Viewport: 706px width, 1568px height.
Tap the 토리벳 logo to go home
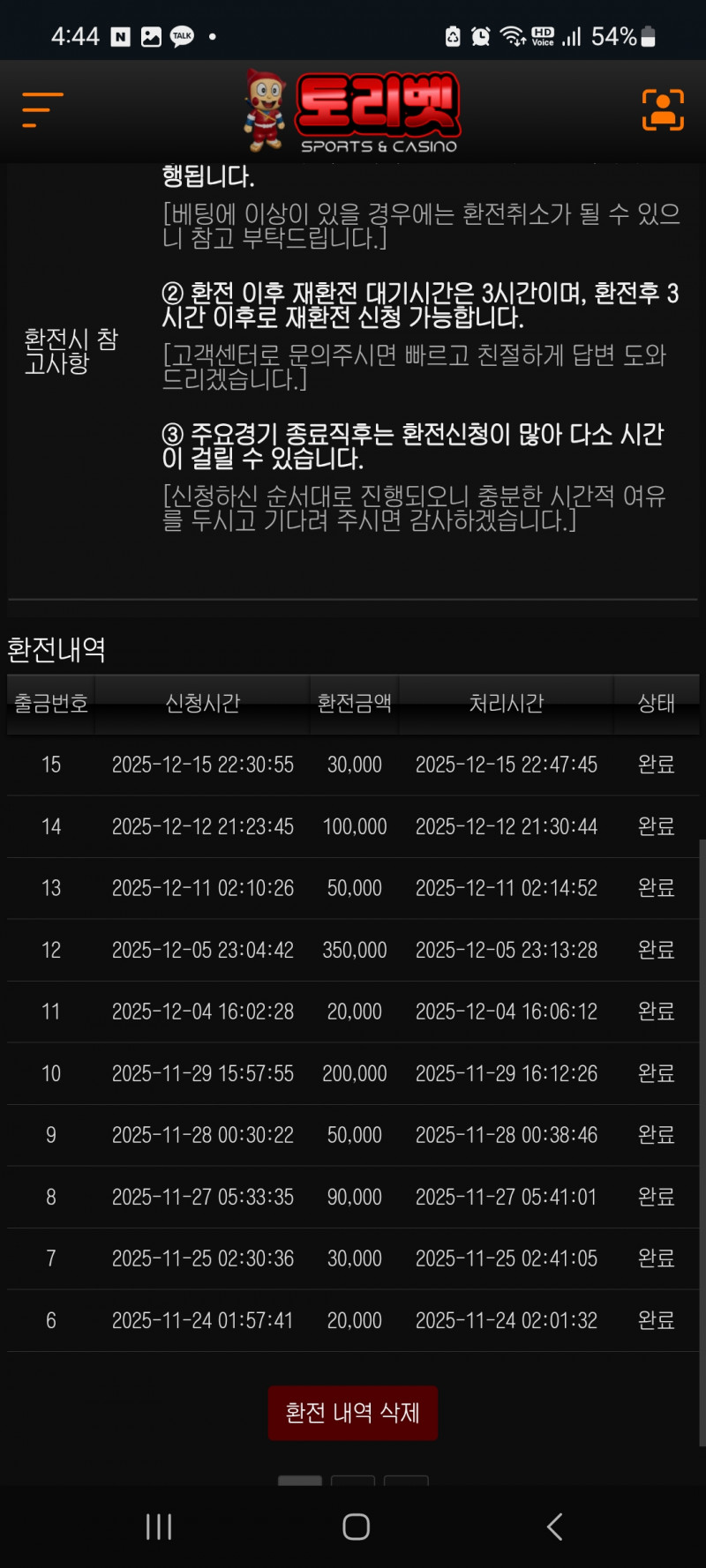[x=353, y=112]
